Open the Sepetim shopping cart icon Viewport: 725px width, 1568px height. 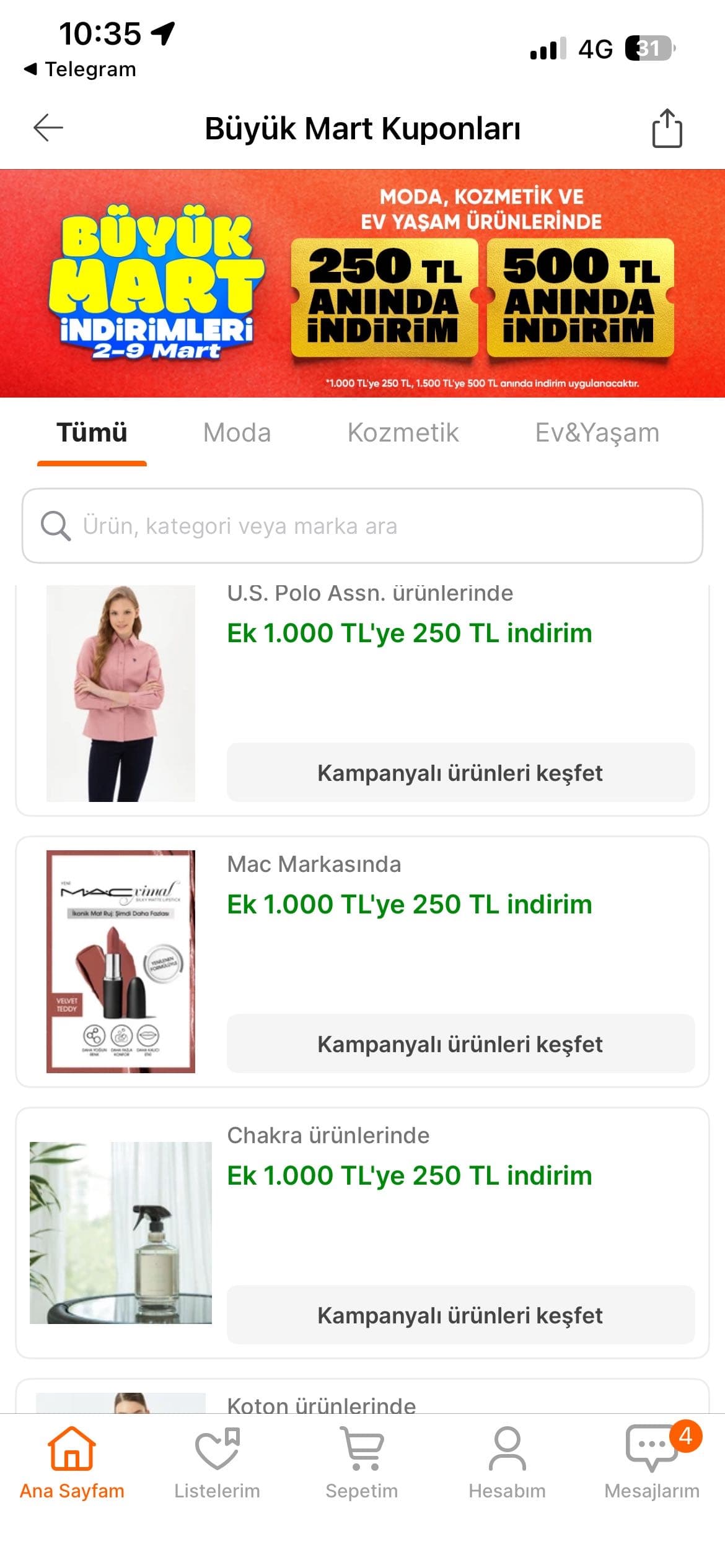362,1457
